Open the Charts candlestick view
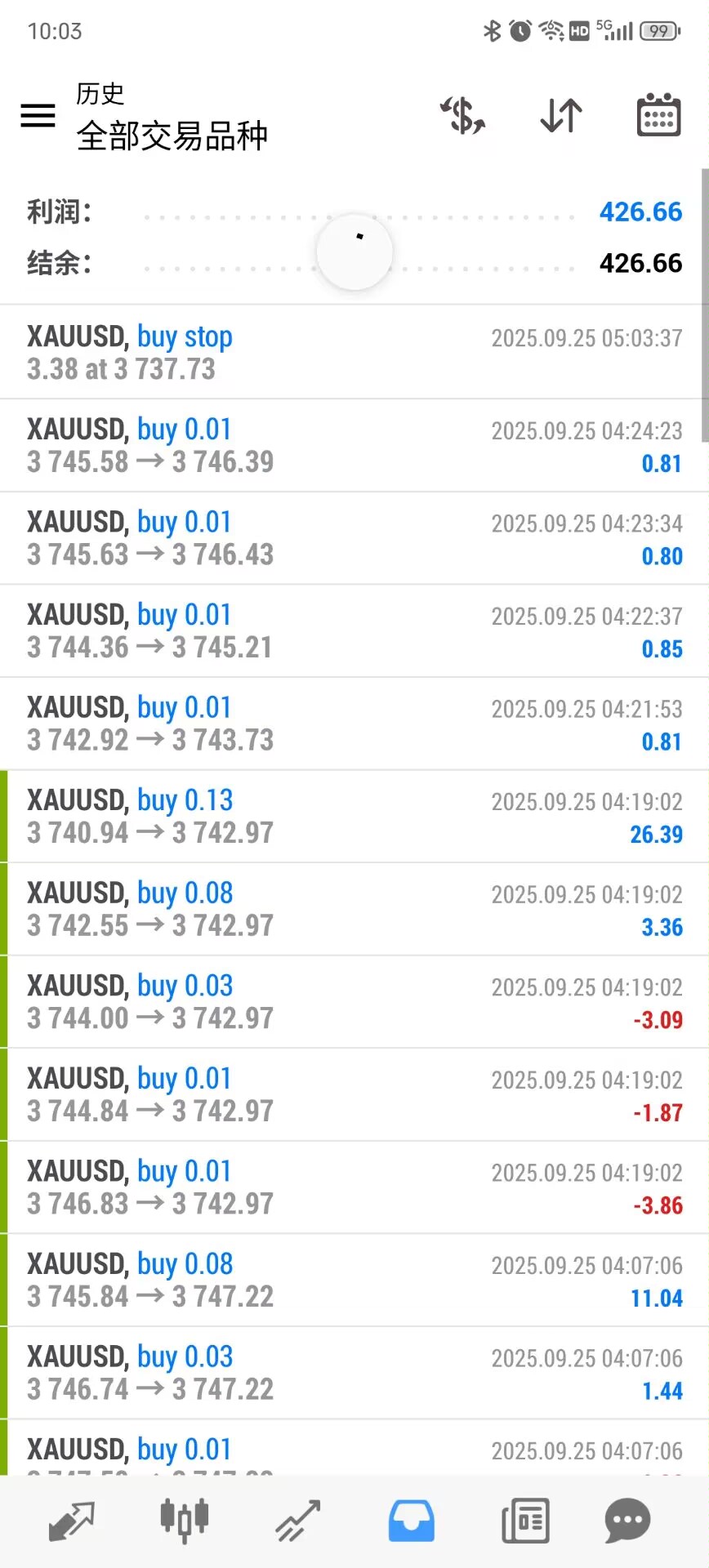The width and height of the screenshot is (709, 1568). click(x=184, y=1520)
